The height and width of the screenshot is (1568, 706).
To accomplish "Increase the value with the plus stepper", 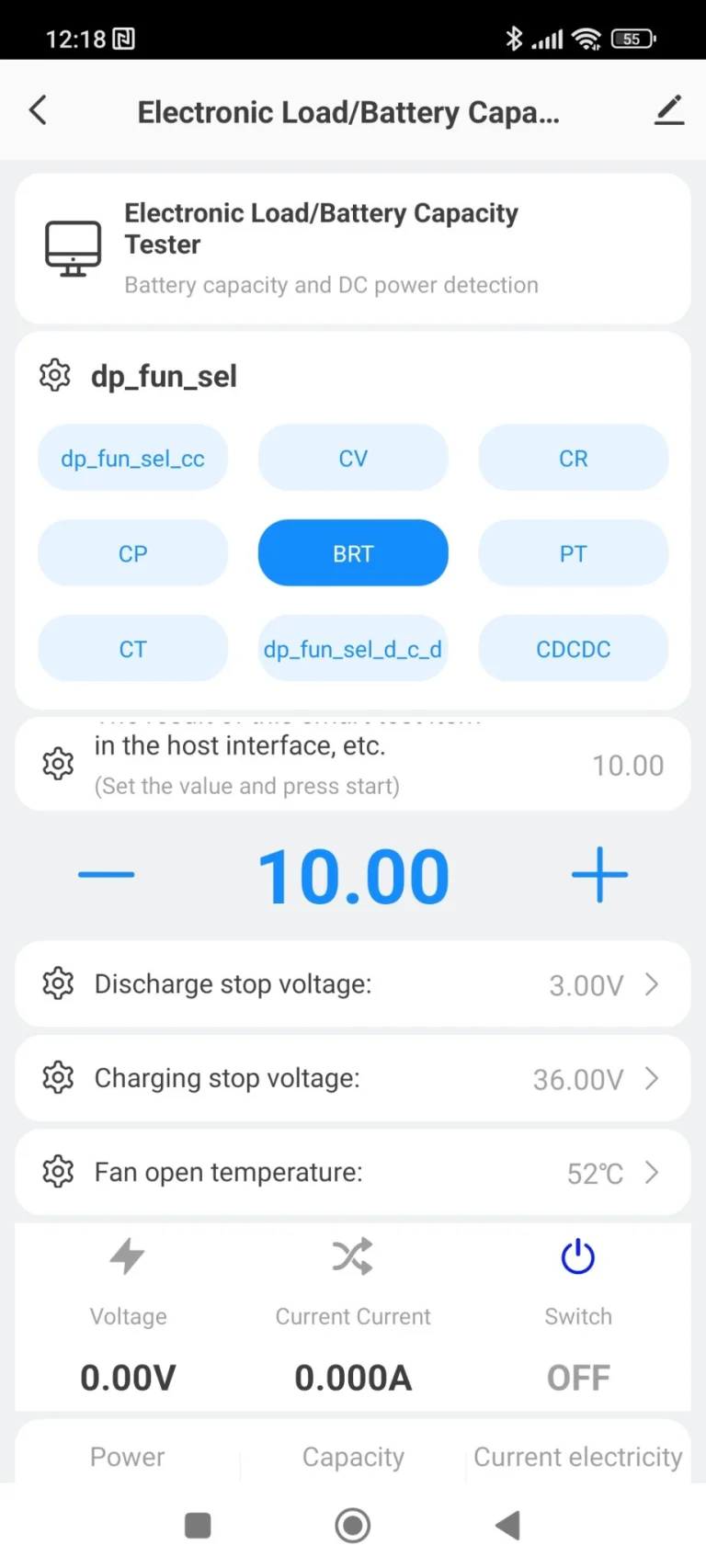I will point(598,874).
